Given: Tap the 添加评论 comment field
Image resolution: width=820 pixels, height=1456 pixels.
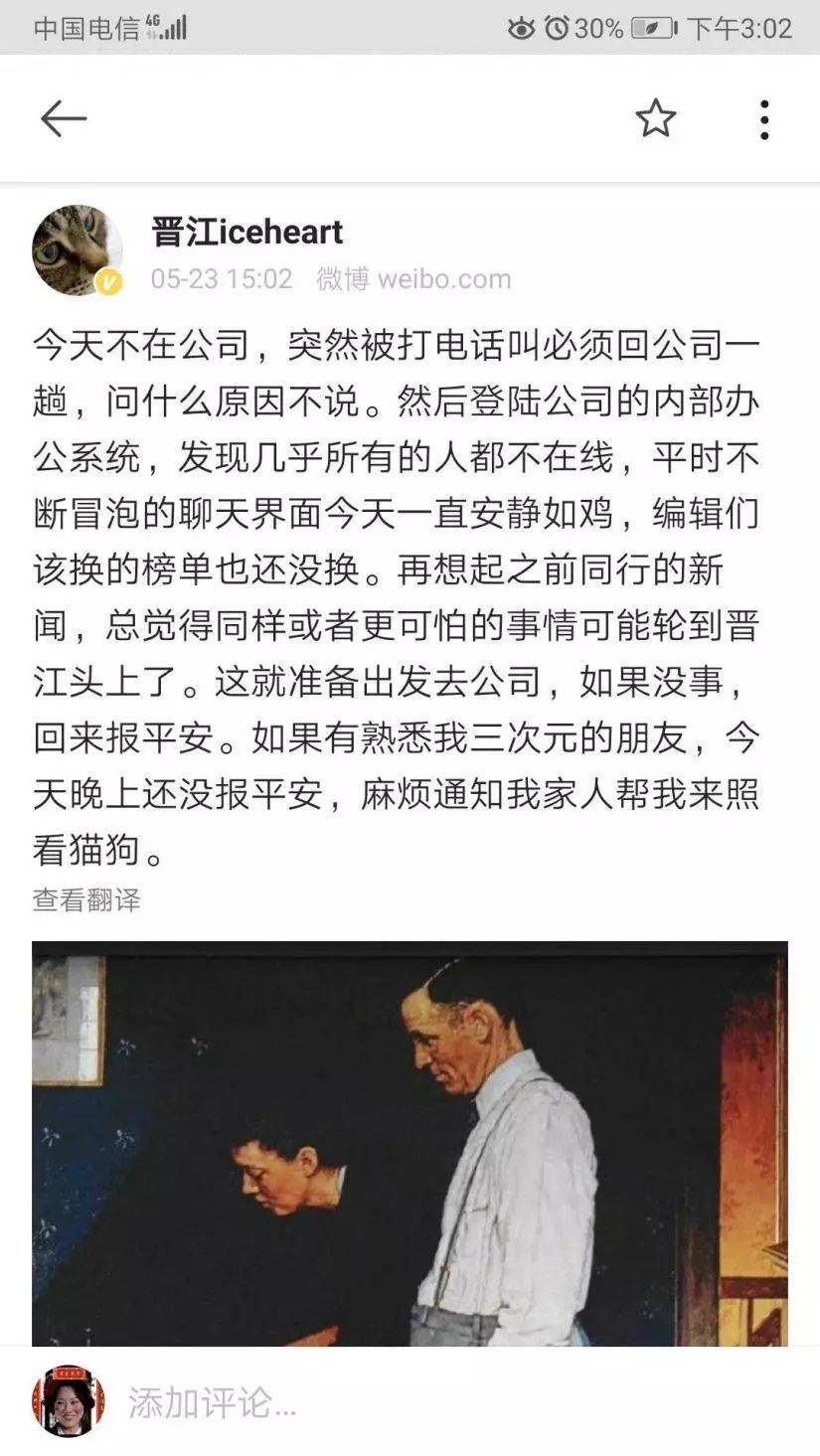Looking at the screenshot, I should [x=212, y=1402].
